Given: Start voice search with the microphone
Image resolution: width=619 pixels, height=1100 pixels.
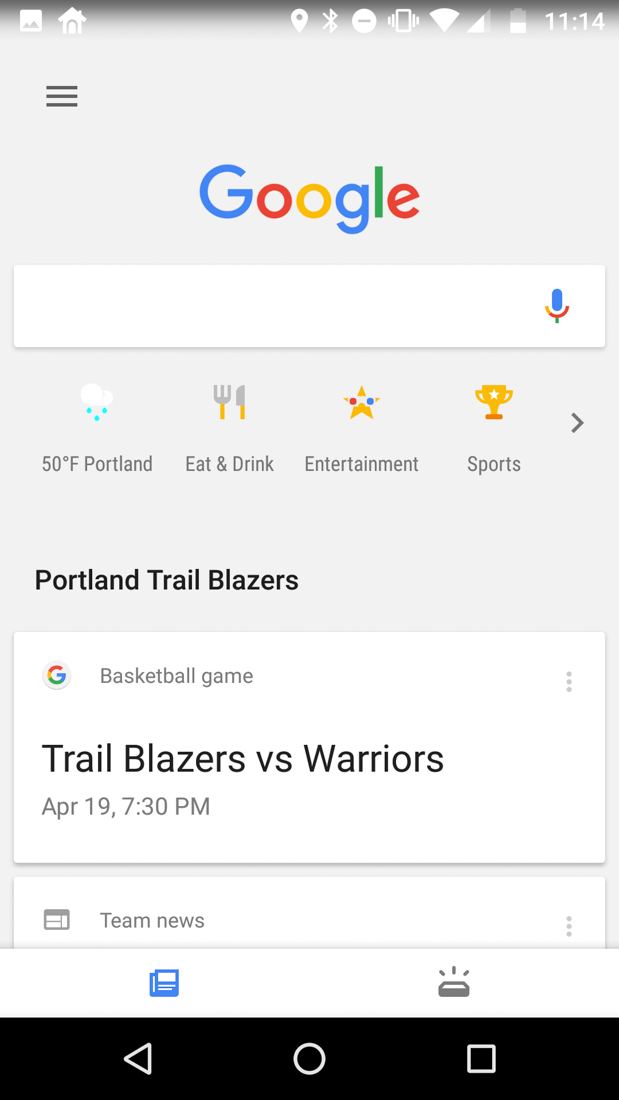Looking at the screenshot, I should [x=557, y=306].
